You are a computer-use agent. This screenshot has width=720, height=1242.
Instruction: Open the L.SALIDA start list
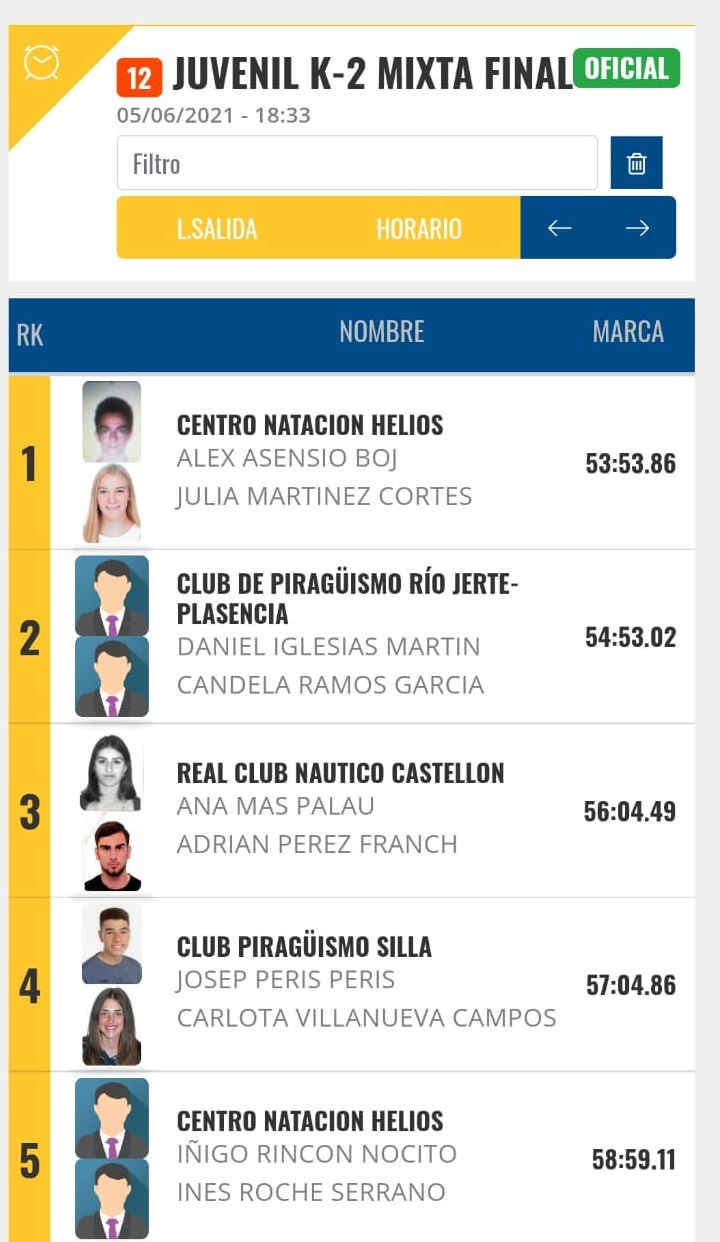[217, 228]
